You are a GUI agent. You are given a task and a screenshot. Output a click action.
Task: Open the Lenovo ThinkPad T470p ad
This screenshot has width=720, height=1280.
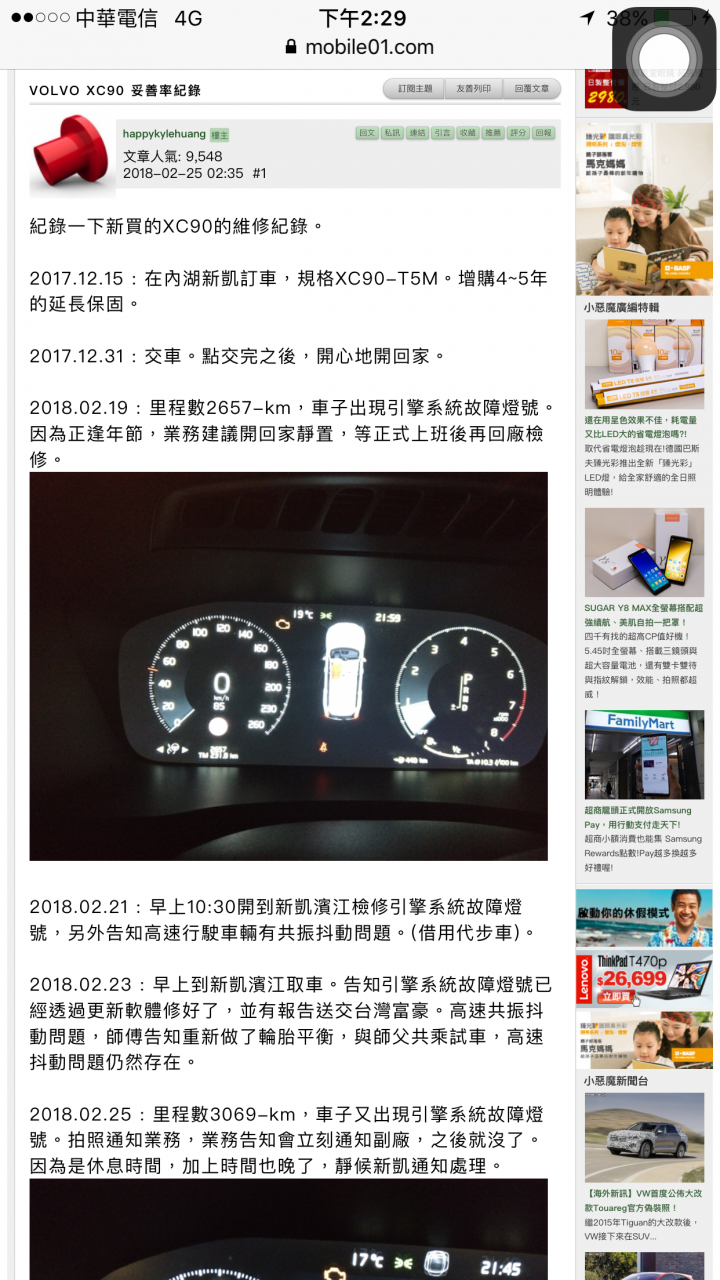point(644,980)
